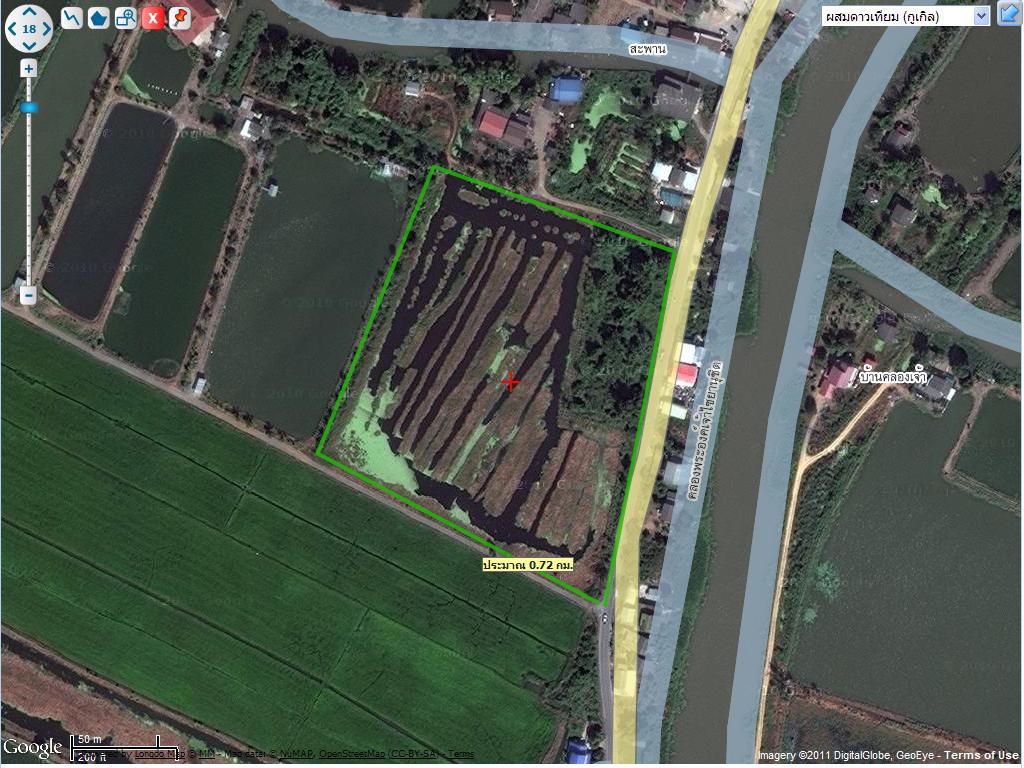Zoom out with the minus button
The width and height of the screenshot is (1024, 768).
[28, 295]
